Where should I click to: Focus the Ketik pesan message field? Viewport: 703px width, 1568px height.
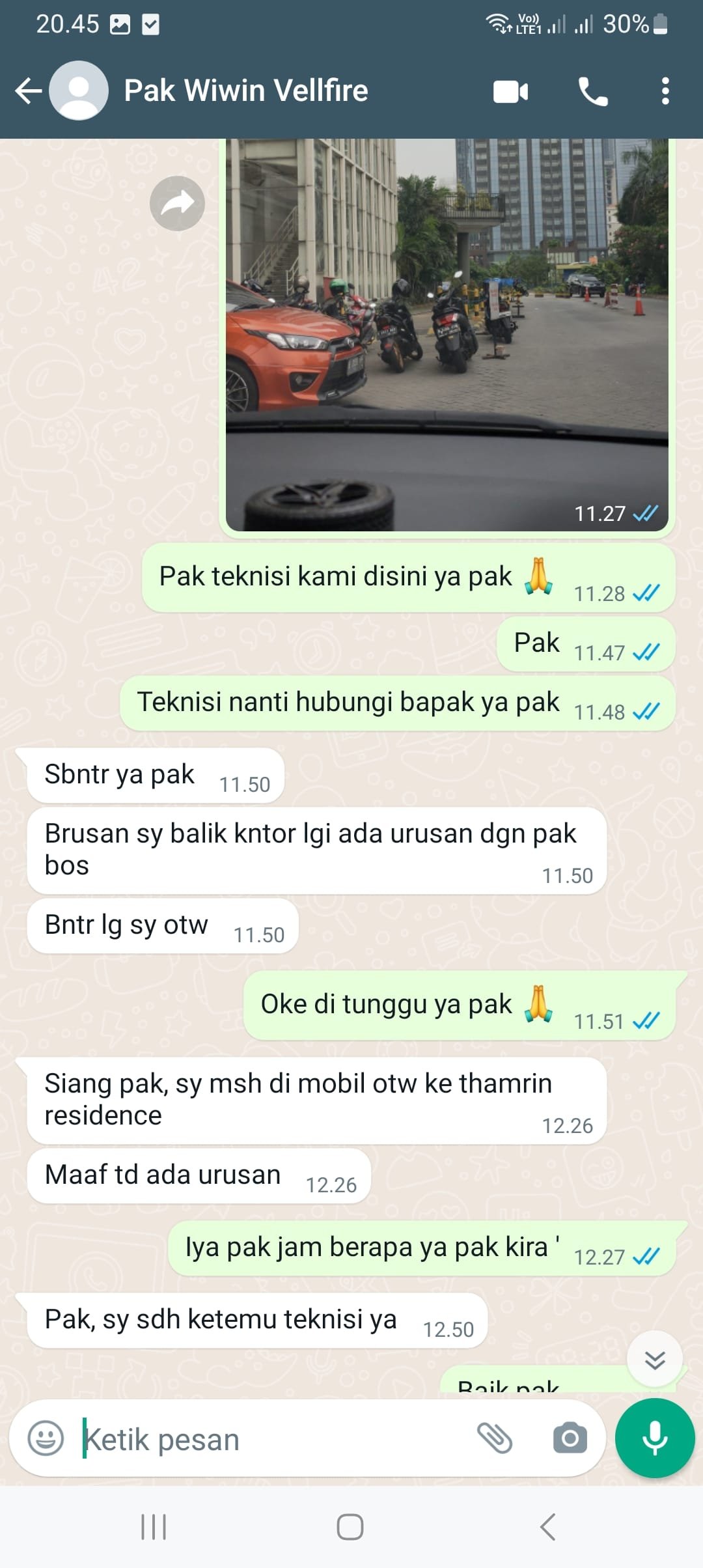[x=273, y=1440]
